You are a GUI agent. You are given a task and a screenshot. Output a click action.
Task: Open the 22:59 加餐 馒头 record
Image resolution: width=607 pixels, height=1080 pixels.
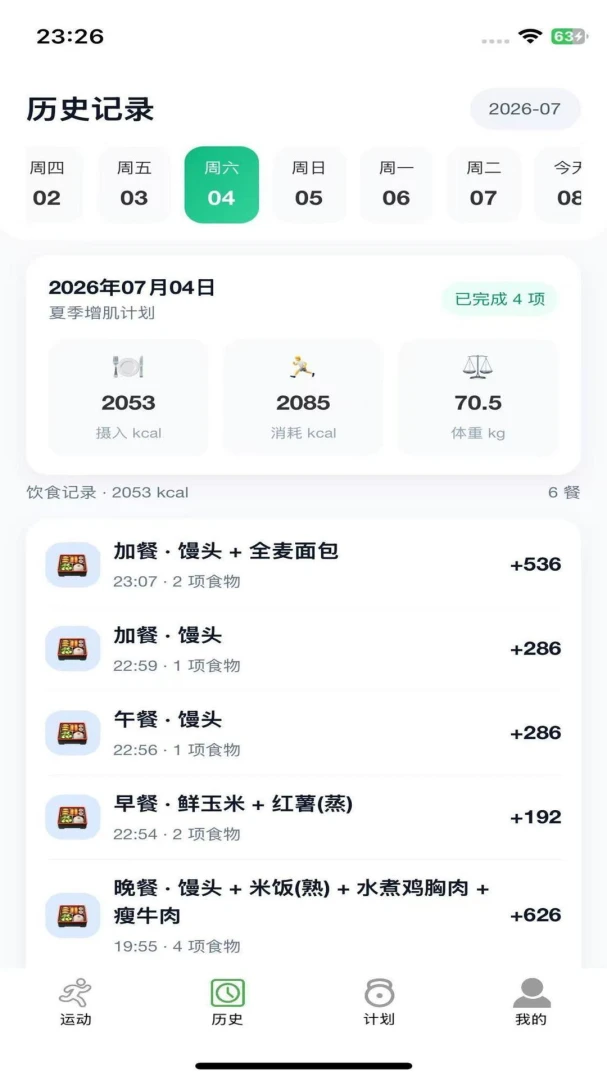pyautogui.click(x=303, y=649)
